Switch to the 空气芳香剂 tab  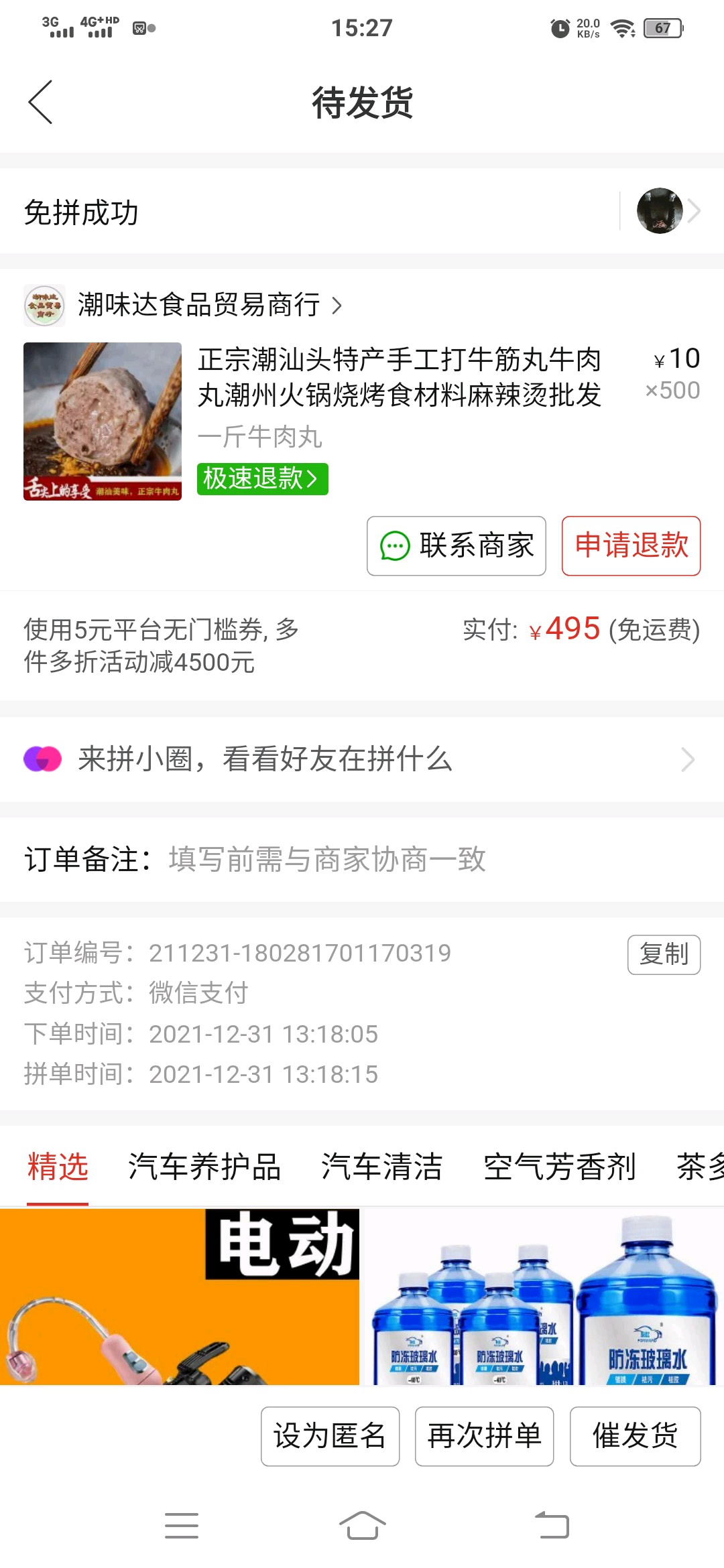[x=559, y=1167]
